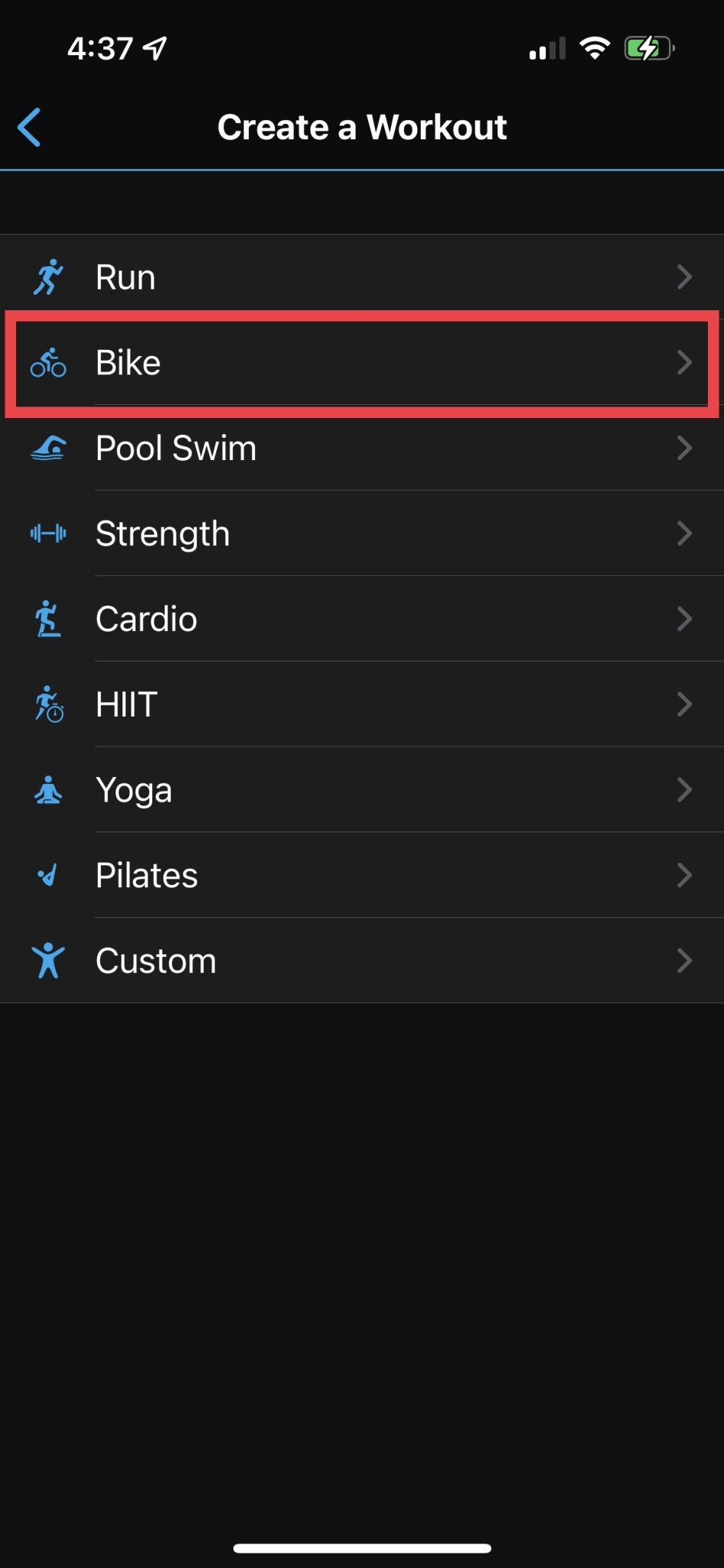Go back using the top-left arrow

(x=30, y=127)
